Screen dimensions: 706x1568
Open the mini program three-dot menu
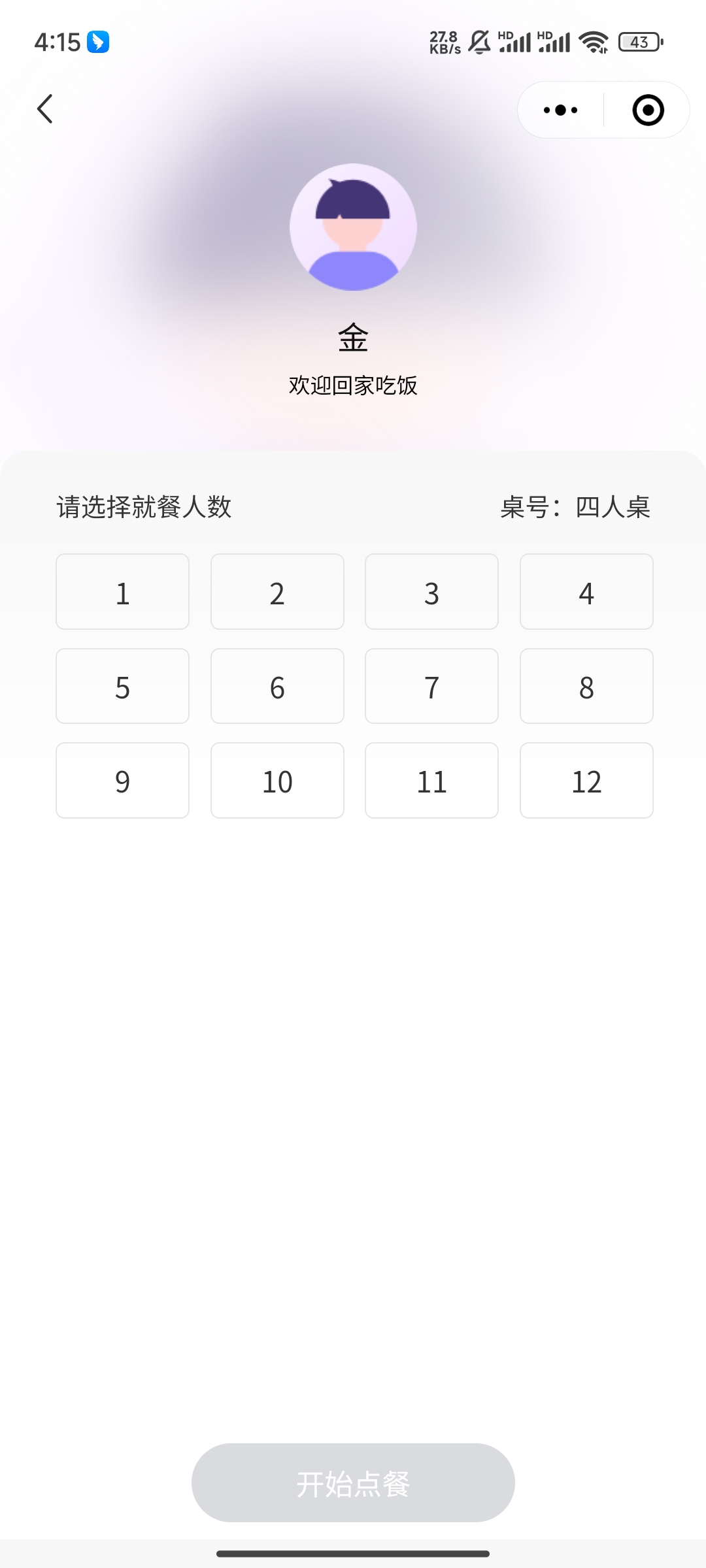(x=561, y=110)
